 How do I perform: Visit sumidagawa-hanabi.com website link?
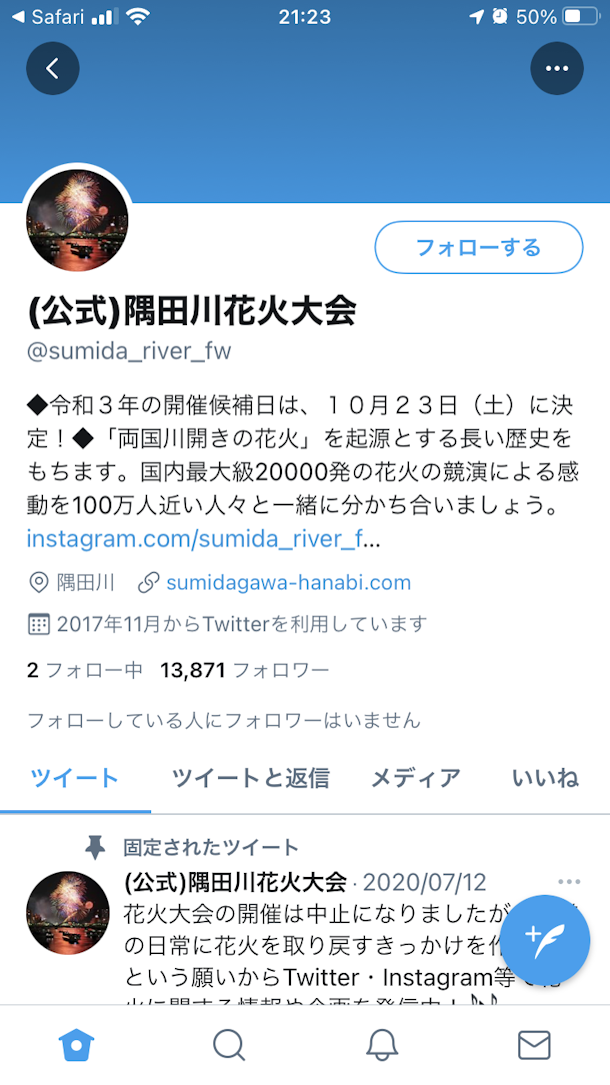288,583
